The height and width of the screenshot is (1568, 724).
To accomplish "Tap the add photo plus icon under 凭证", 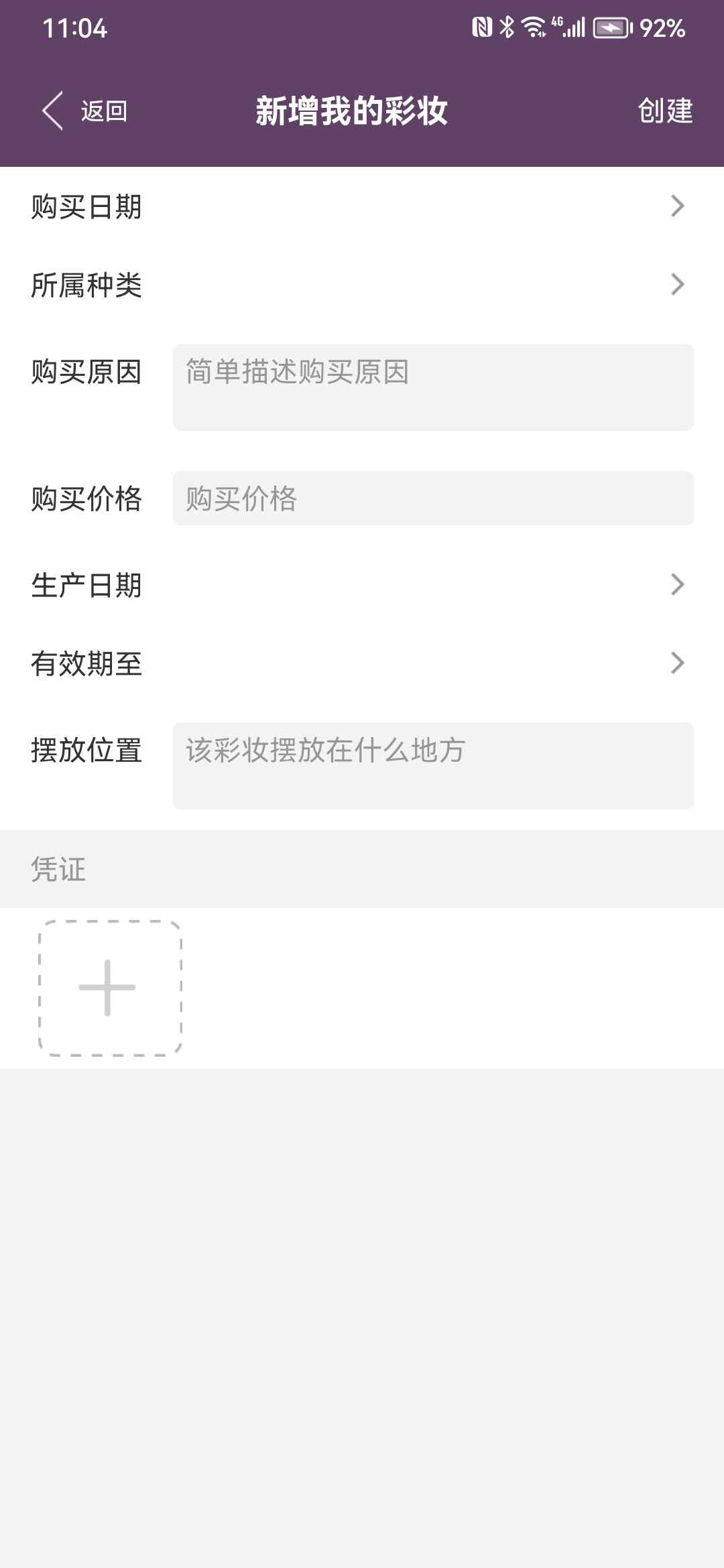I will click(x=109, y=987).
